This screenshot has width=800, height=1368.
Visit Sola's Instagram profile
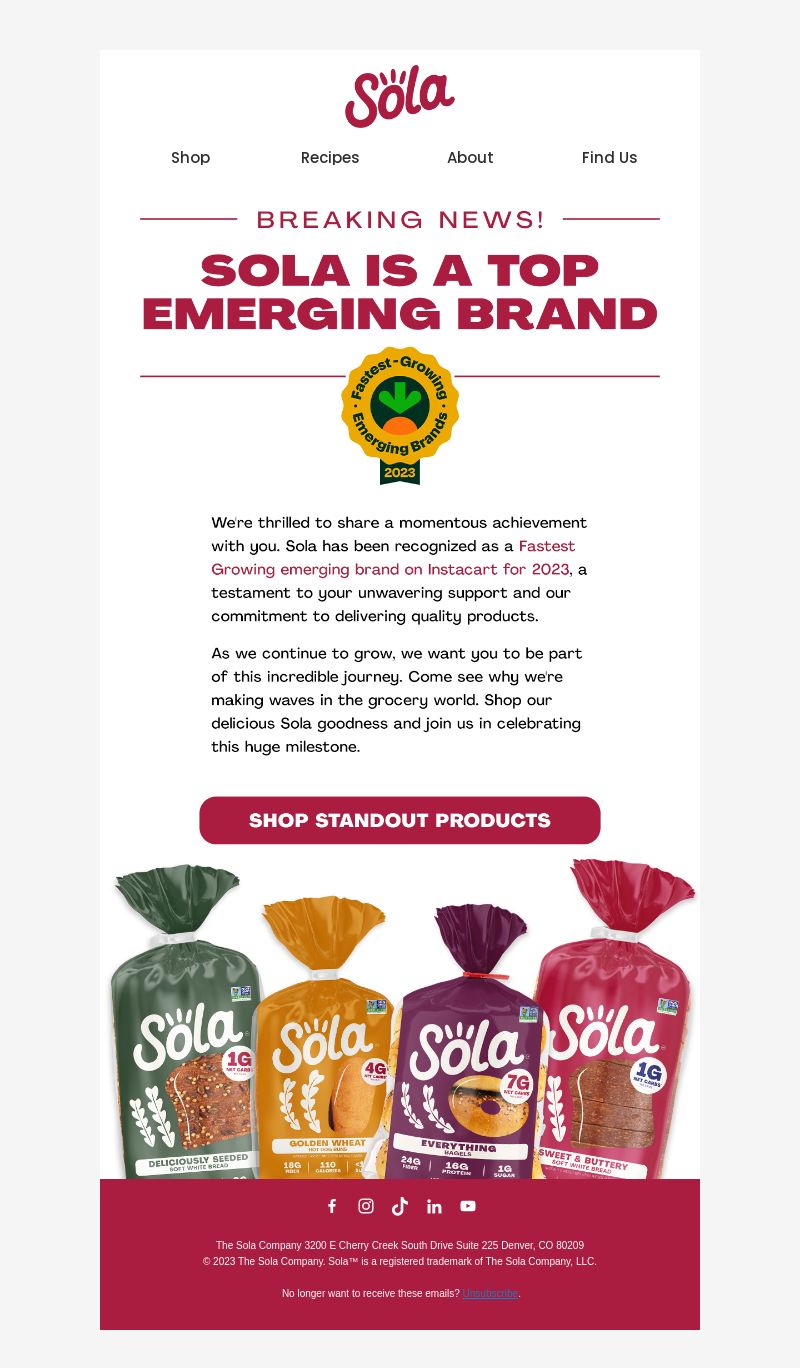tap(366, 1206)
